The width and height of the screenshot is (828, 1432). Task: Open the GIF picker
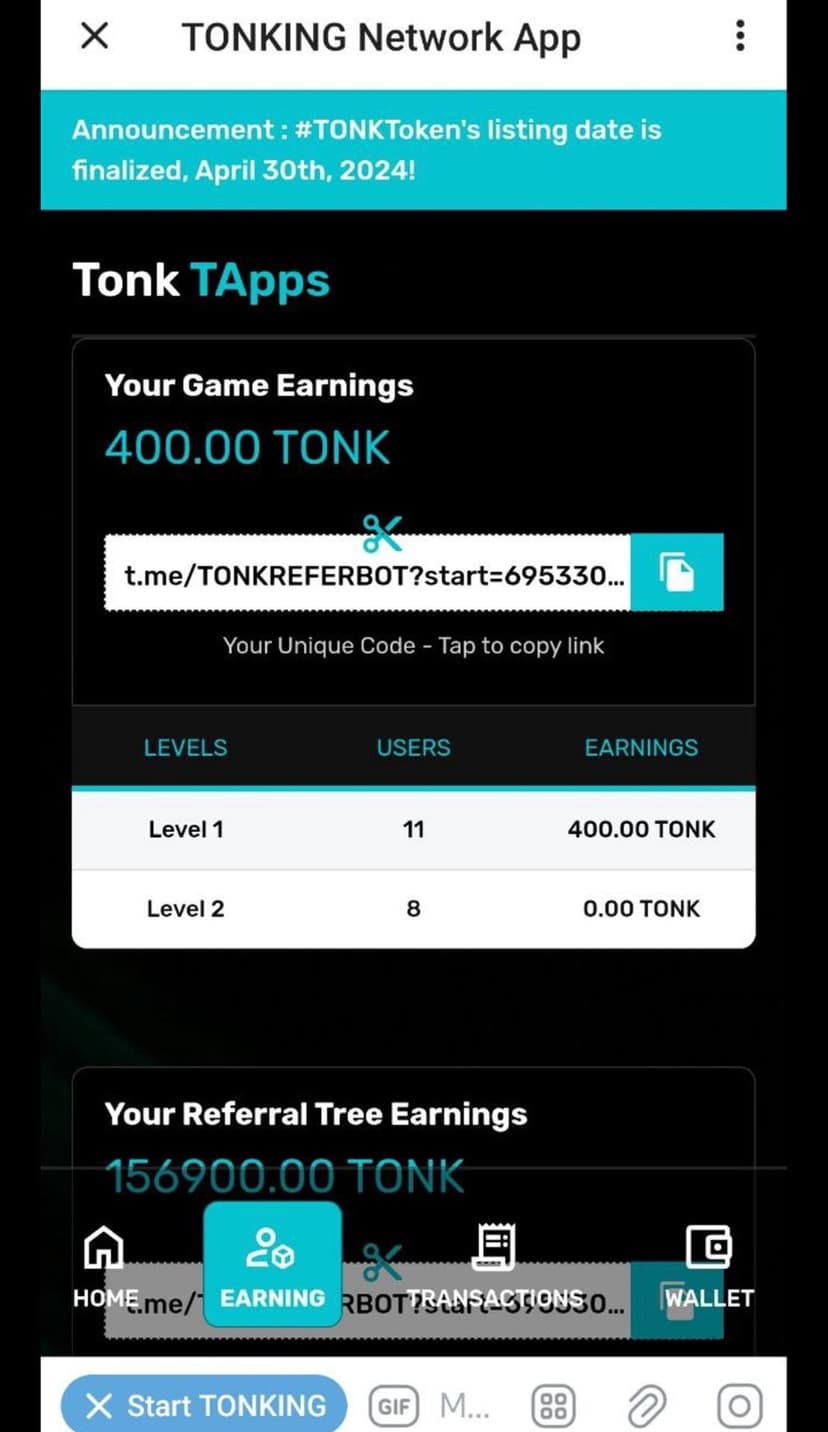tap(394, 1407)
